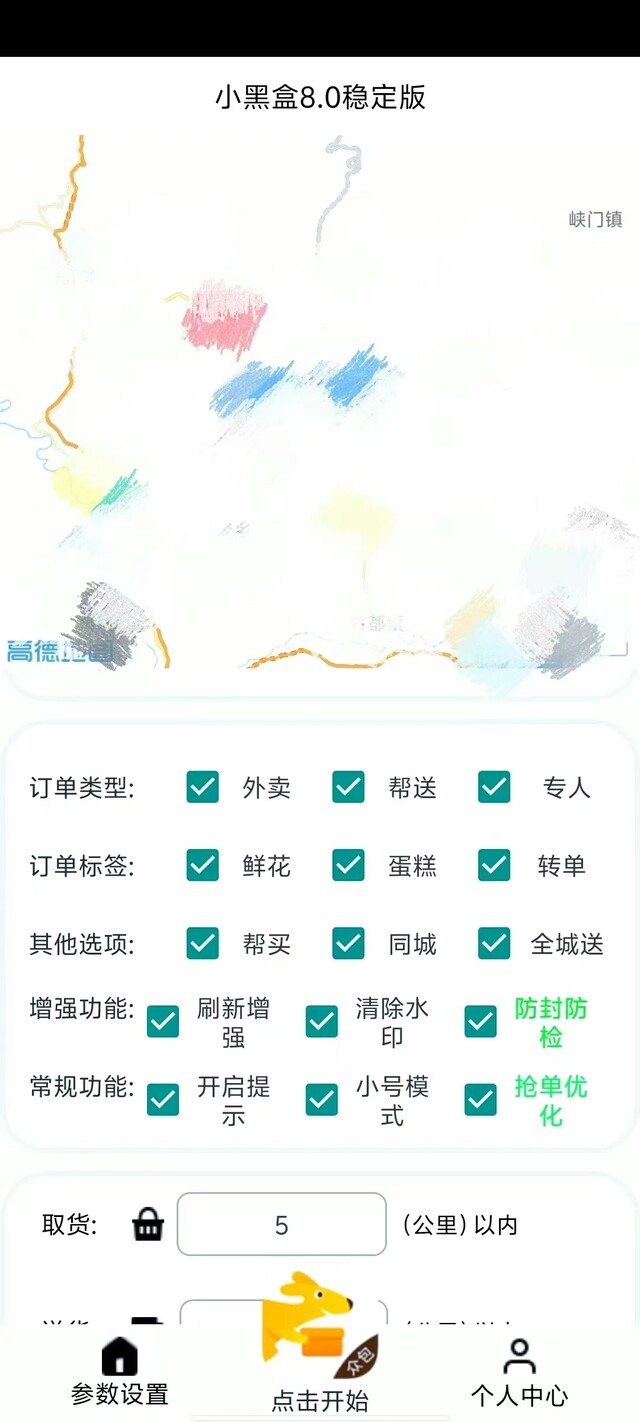Open the 个人中心 tab
Screen dimensions: 640x1422
tap(519, 1372)
